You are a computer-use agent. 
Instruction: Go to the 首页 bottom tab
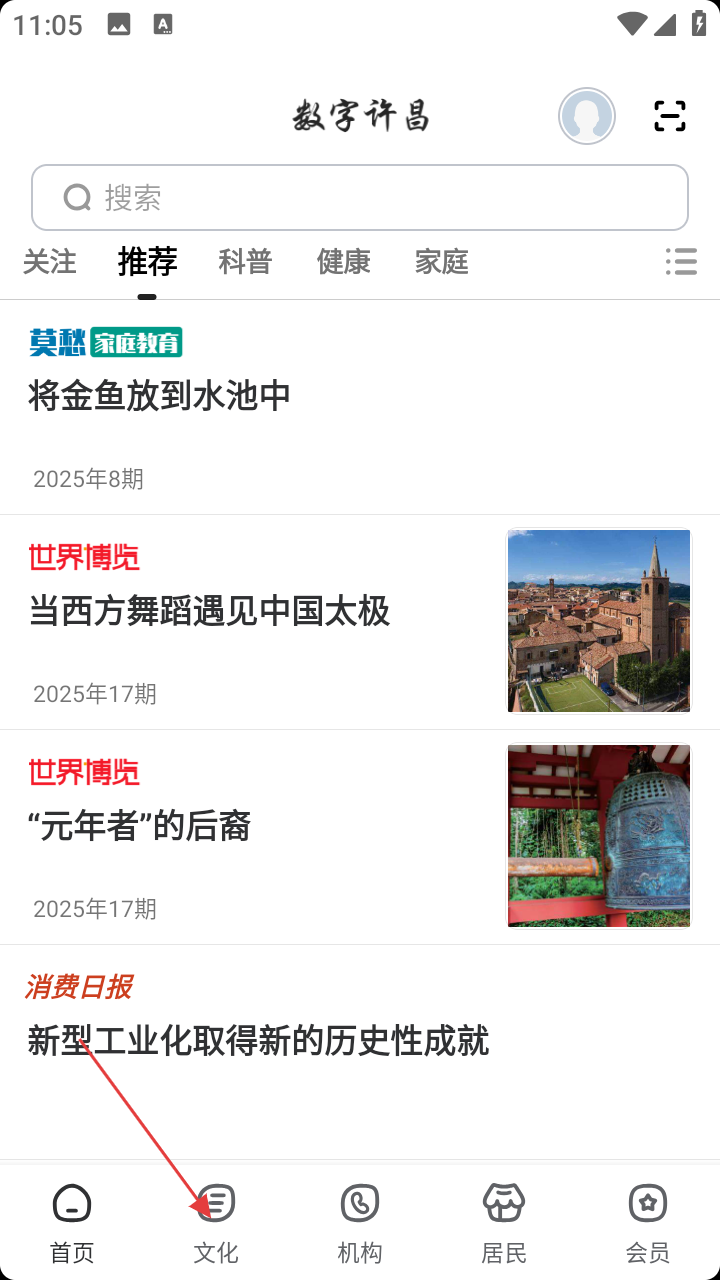click(x=72, y=1222)
